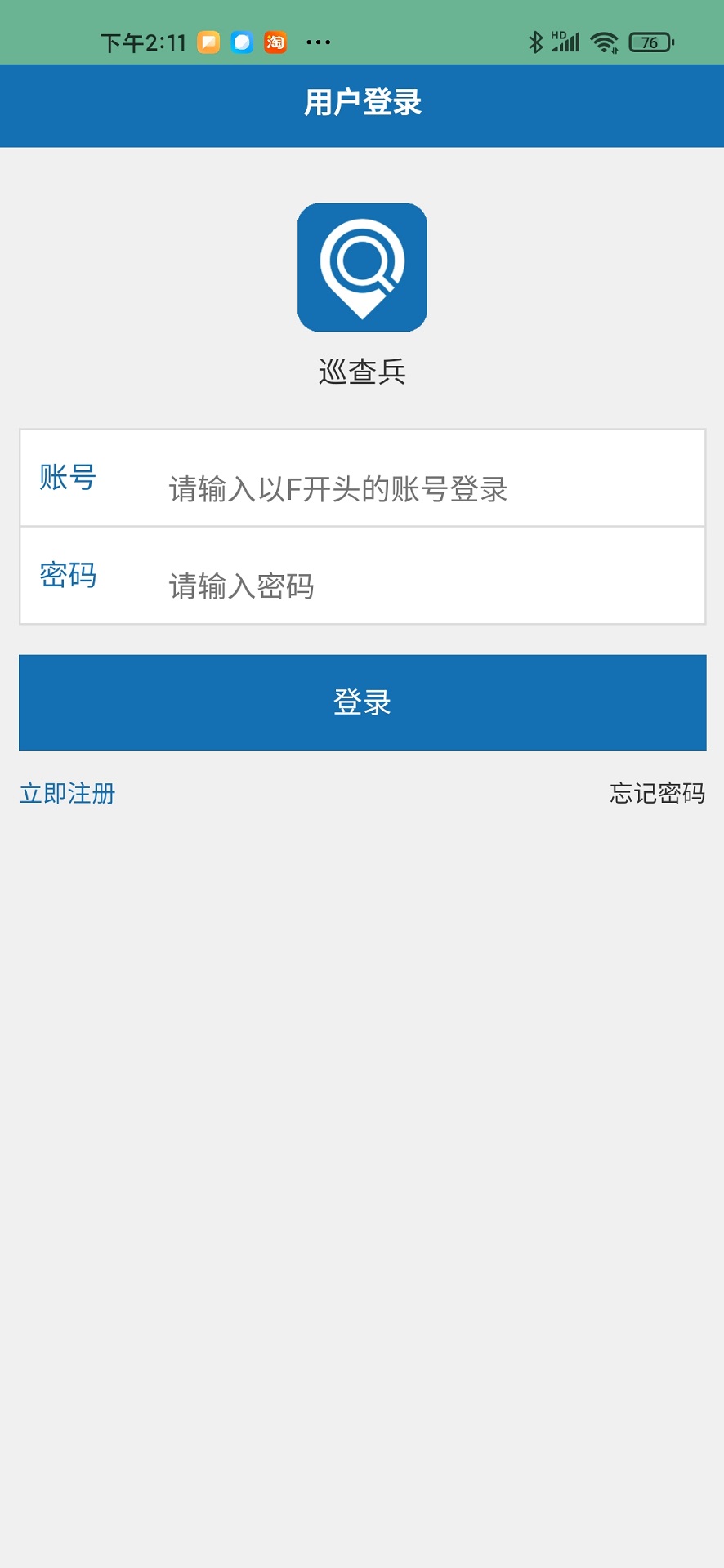724x1568 pixels.
Task: Tap the 账号 account label
Action: pos(67,479)
